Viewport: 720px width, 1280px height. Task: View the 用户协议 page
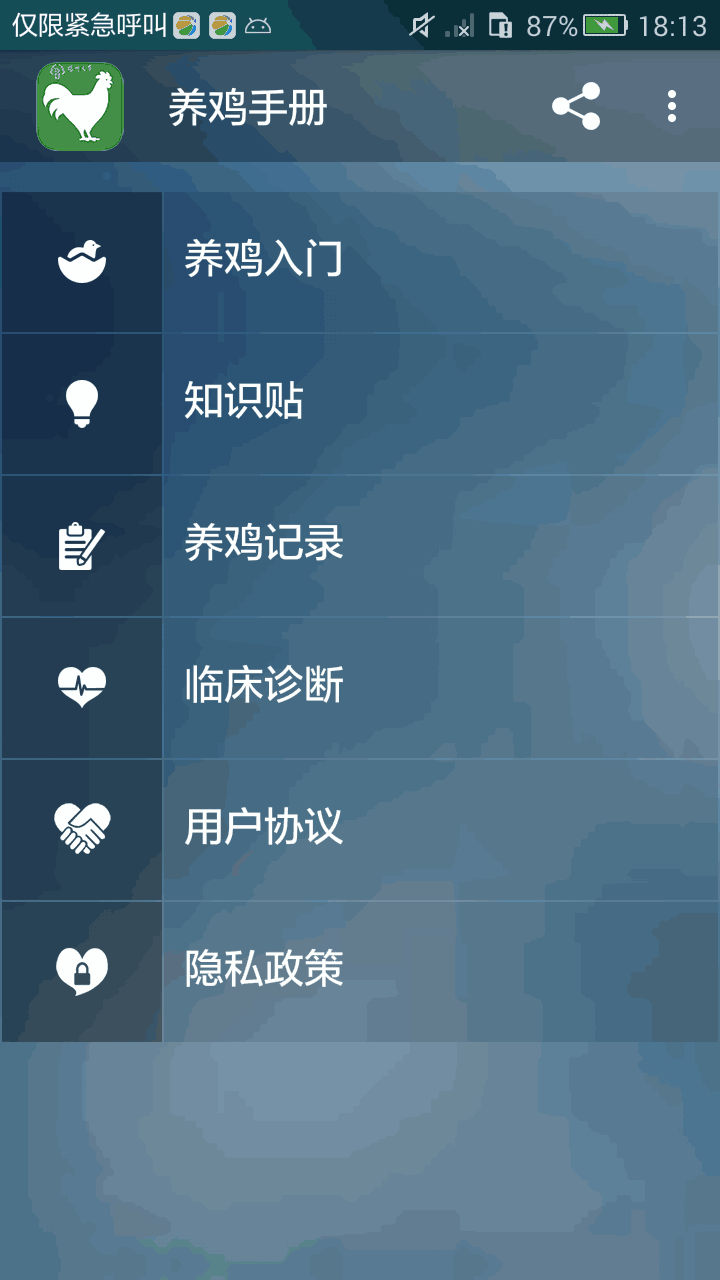click(x=360, y=829)
